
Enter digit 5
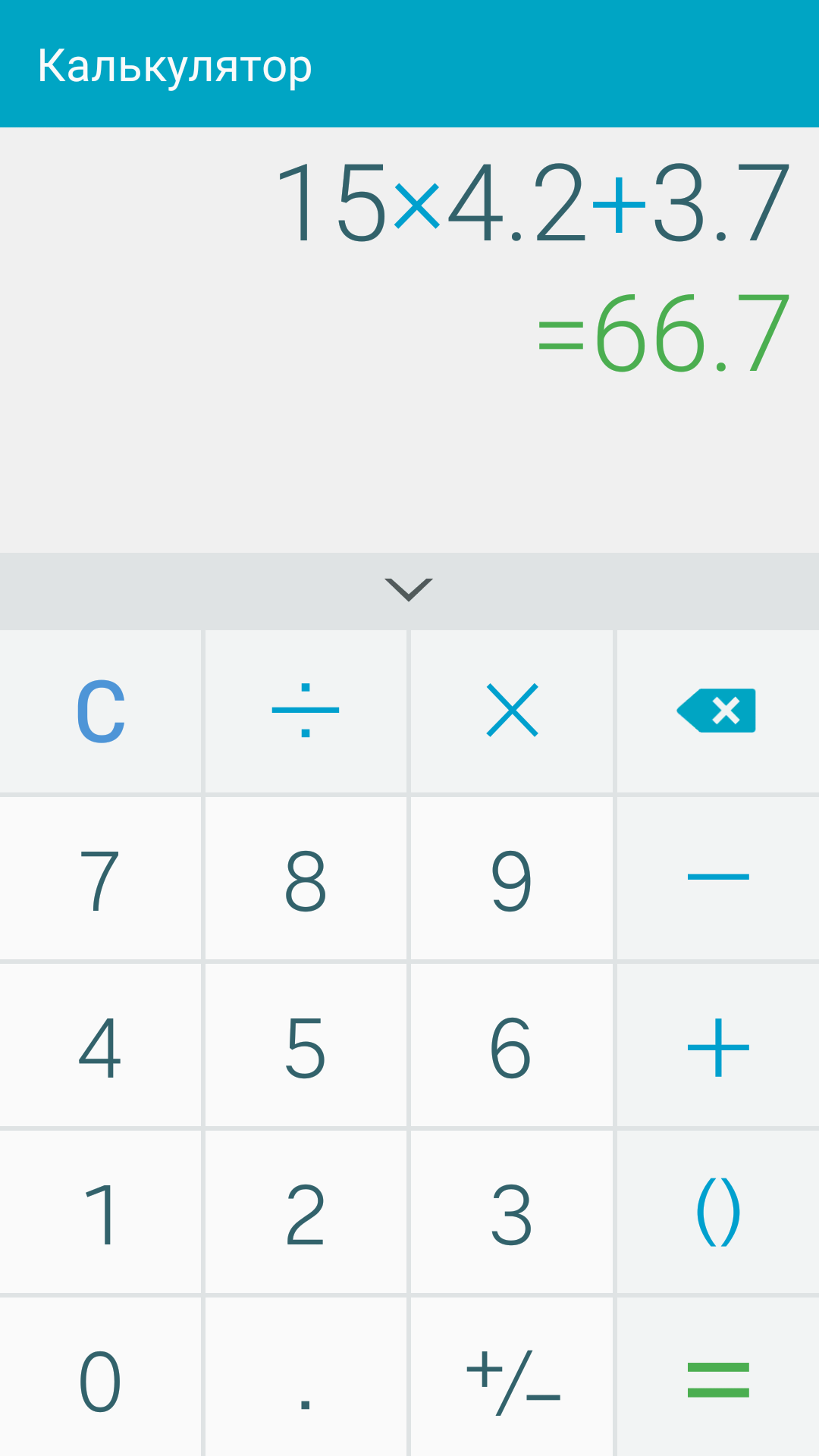(306, 1045)
